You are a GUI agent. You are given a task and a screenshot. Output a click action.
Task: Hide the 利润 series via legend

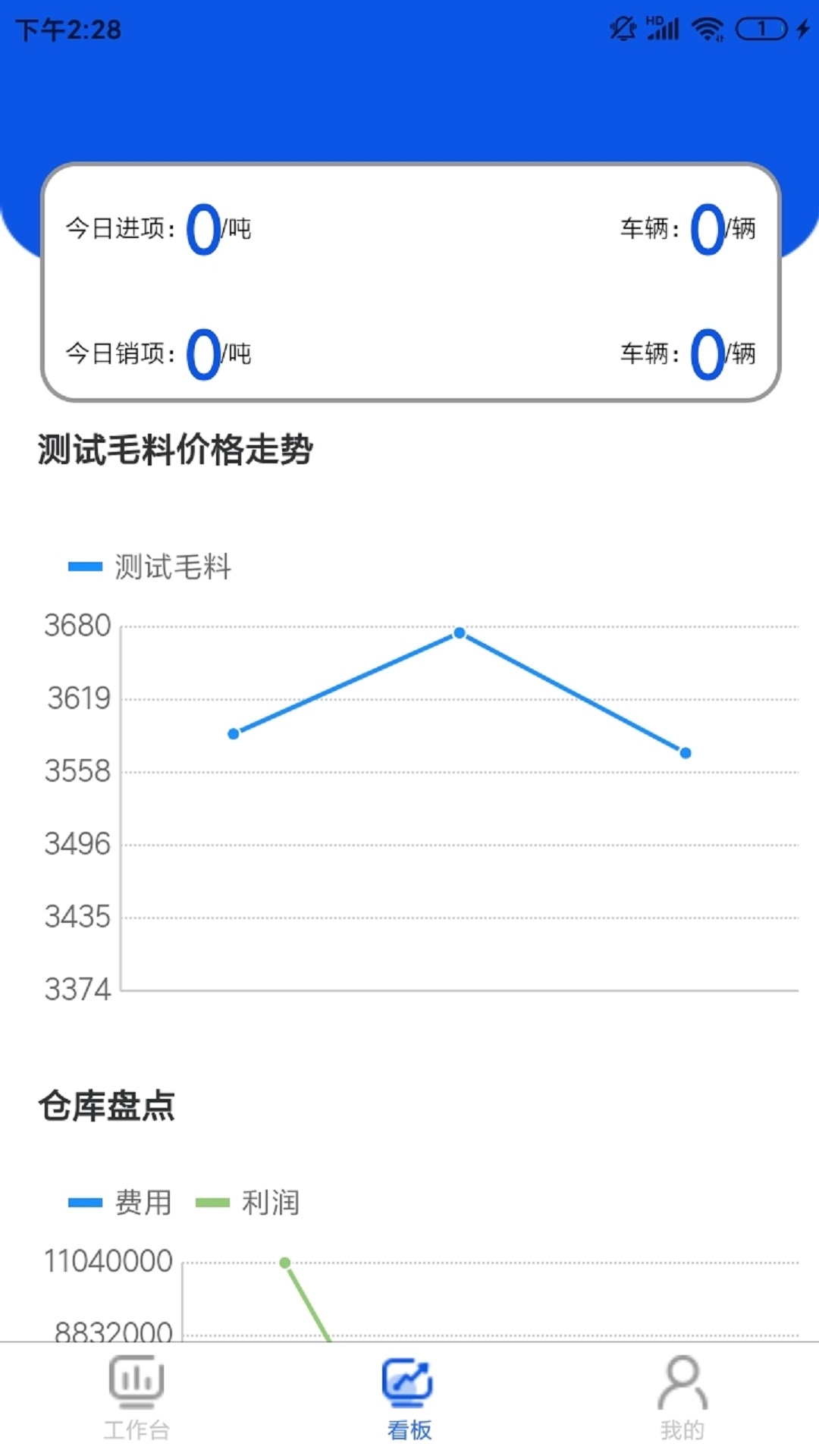click(x=248, y=1202)
